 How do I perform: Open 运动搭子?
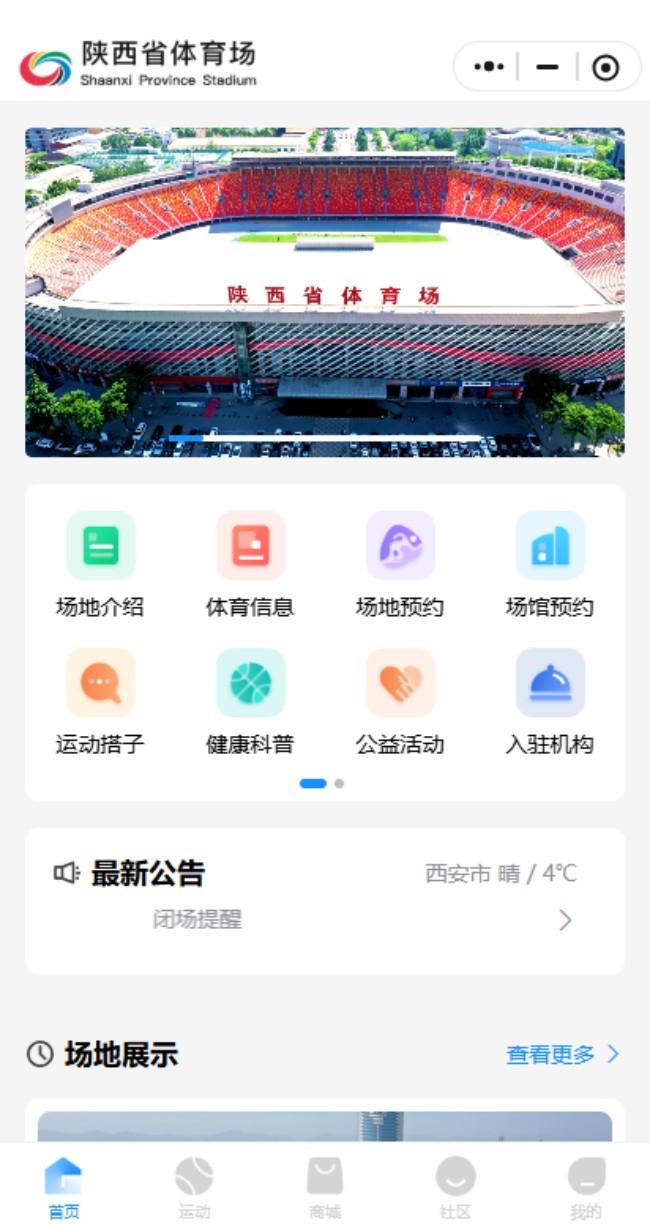(100, 701)
